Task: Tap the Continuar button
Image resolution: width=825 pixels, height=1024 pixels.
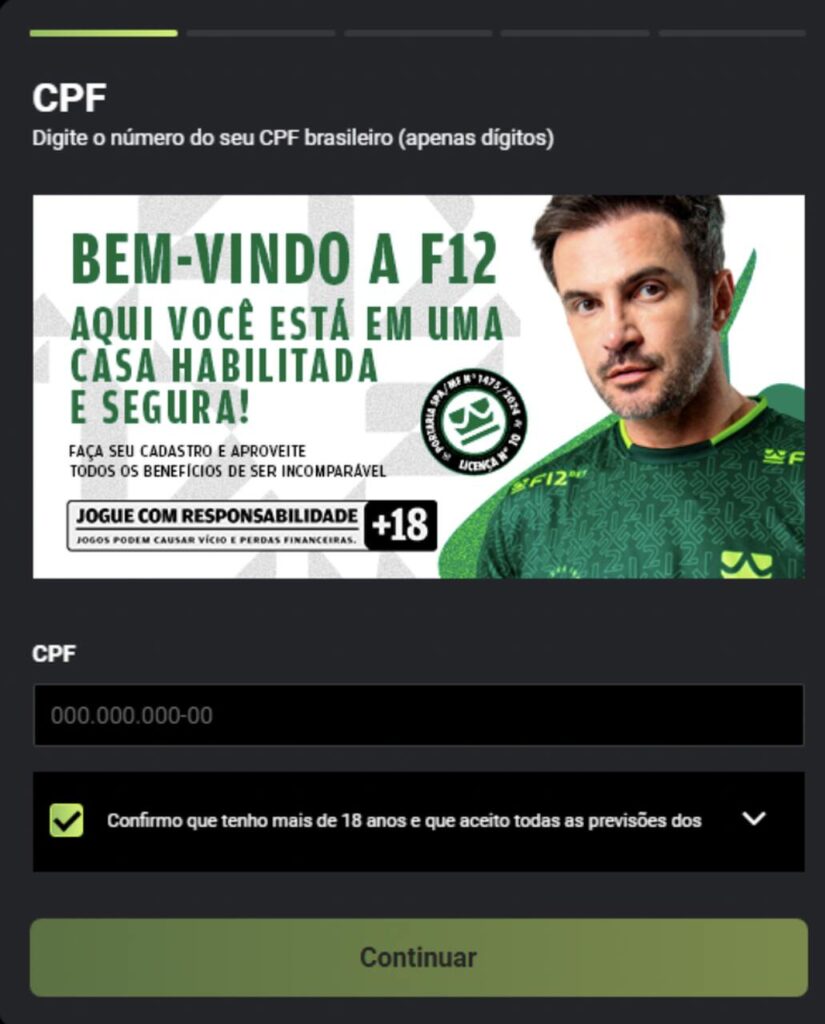Action: [x=418, y=957]
